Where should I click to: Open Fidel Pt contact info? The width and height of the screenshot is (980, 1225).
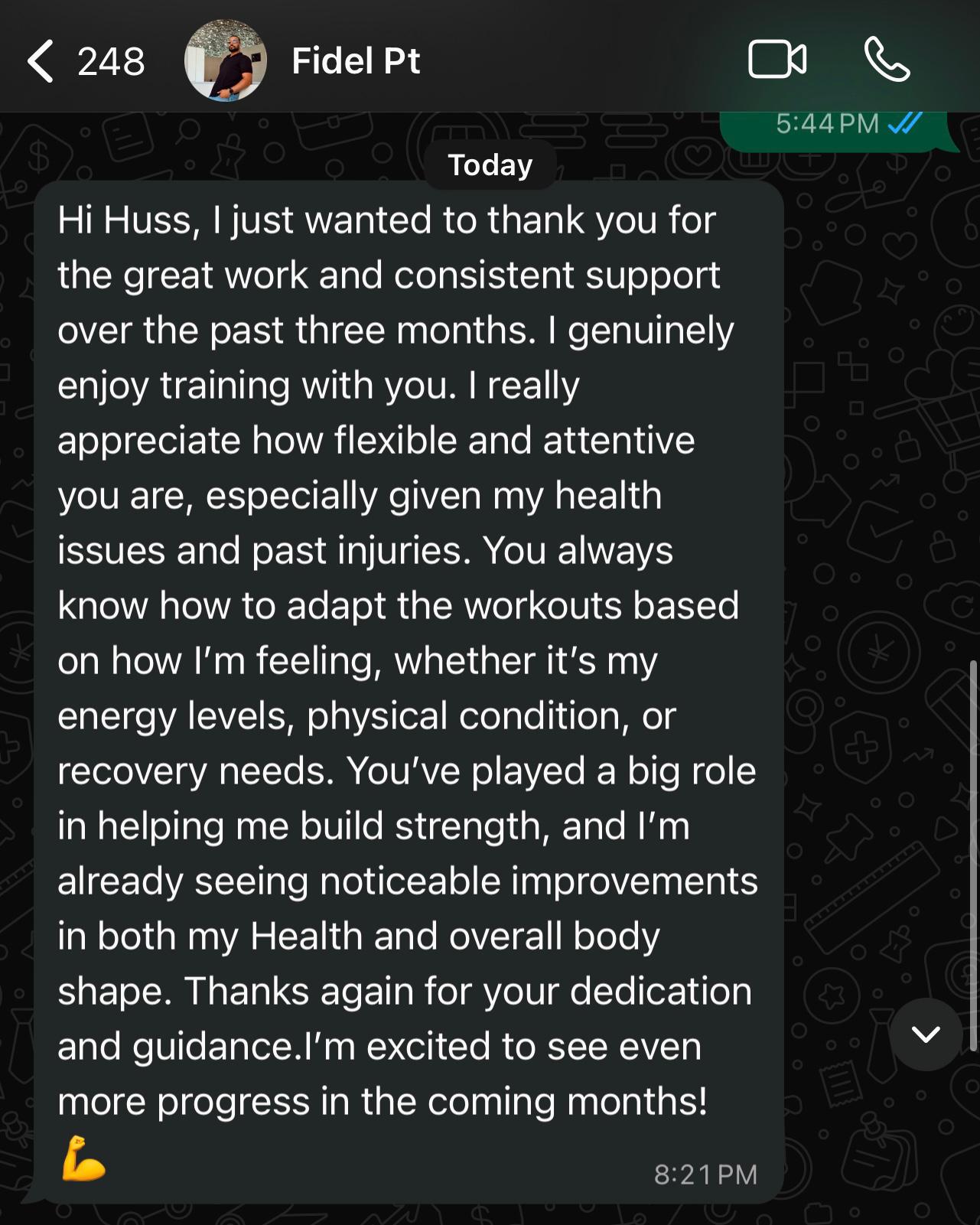pyautogui.click(x=356, y=61)
